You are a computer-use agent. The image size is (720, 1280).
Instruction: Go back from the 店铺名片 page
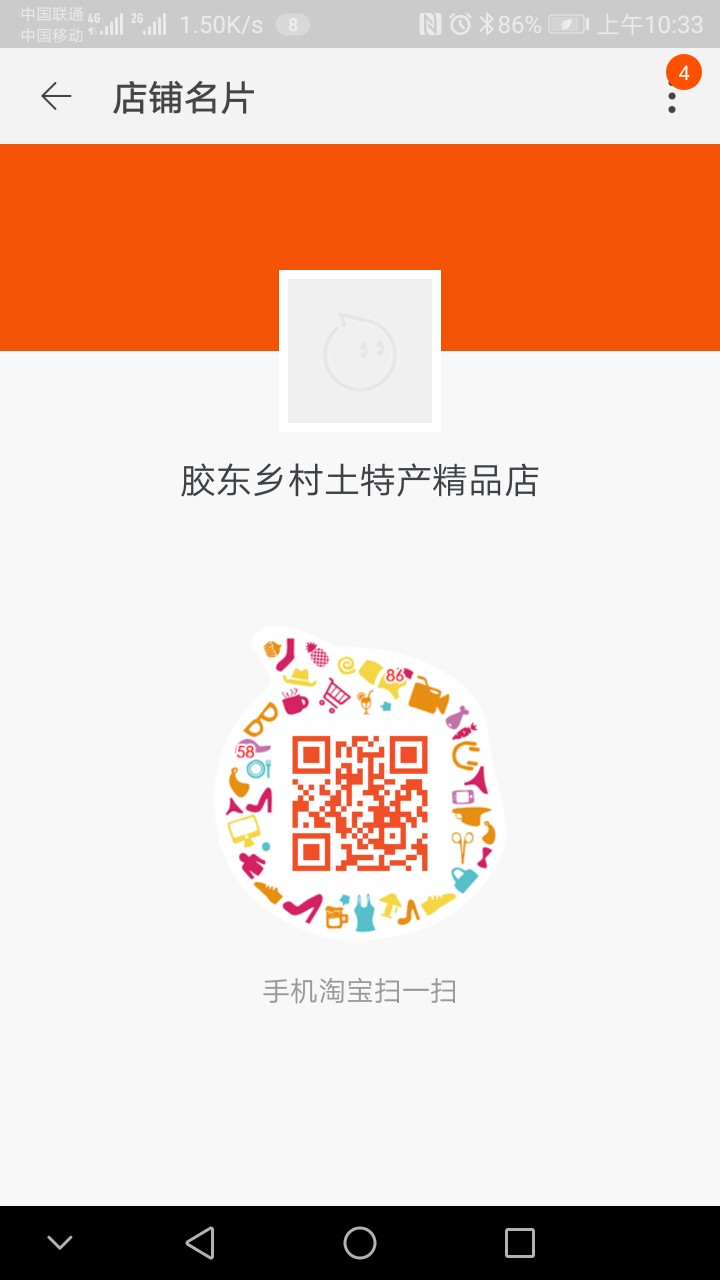(x=56, y=96)
